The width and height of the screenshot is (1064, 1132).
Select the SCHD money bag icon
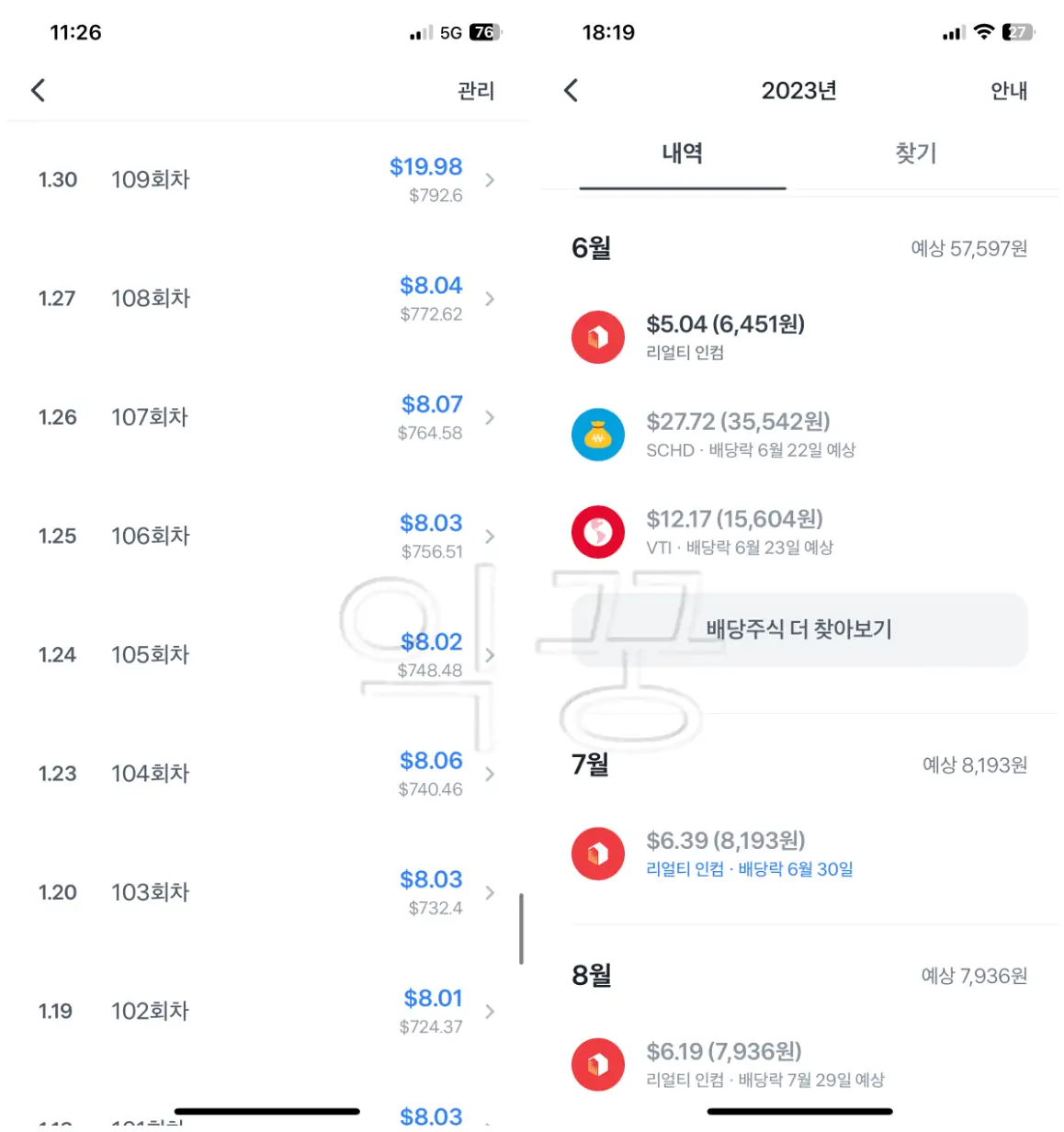pyautogui.click(x=598, y=435)
